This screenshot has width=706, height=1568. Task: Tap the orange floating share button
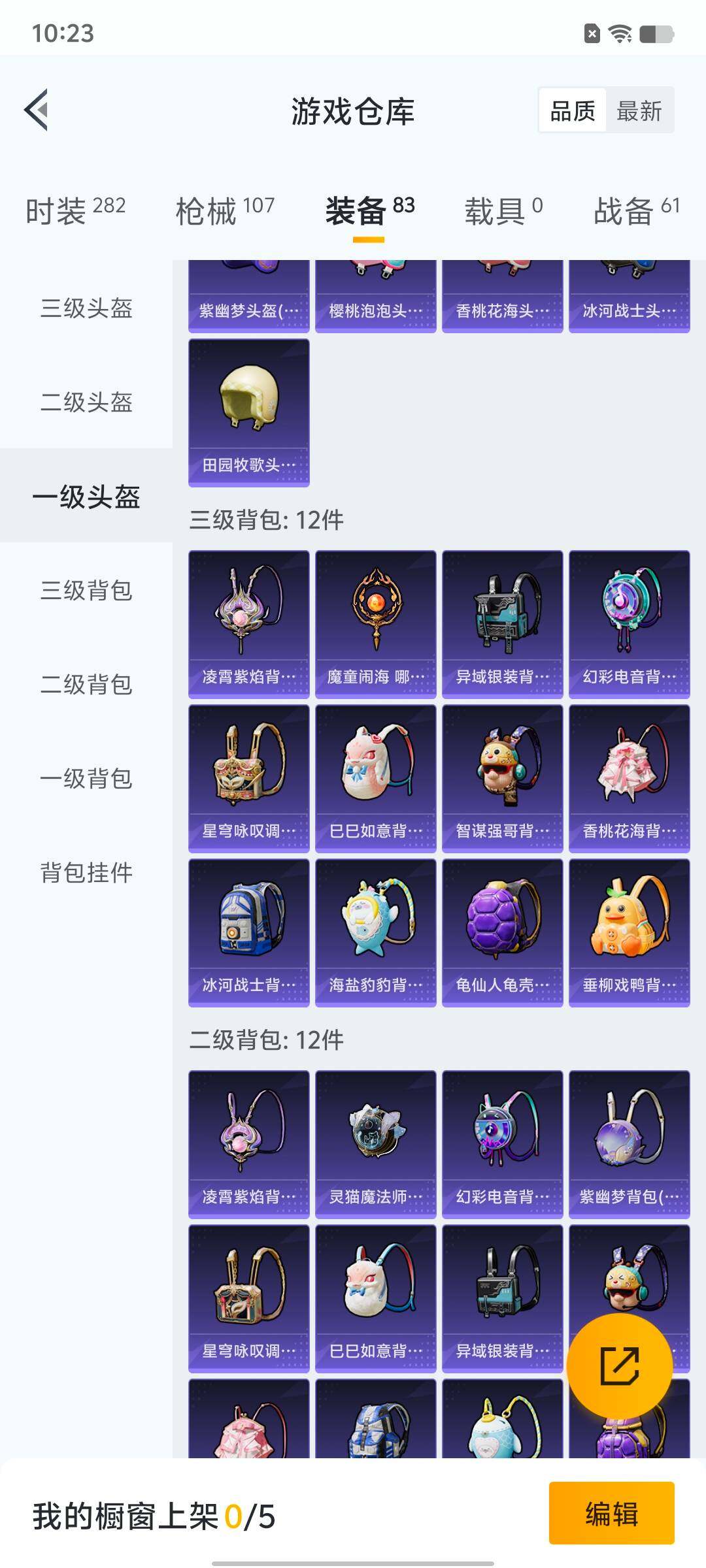click(619, 1366)
